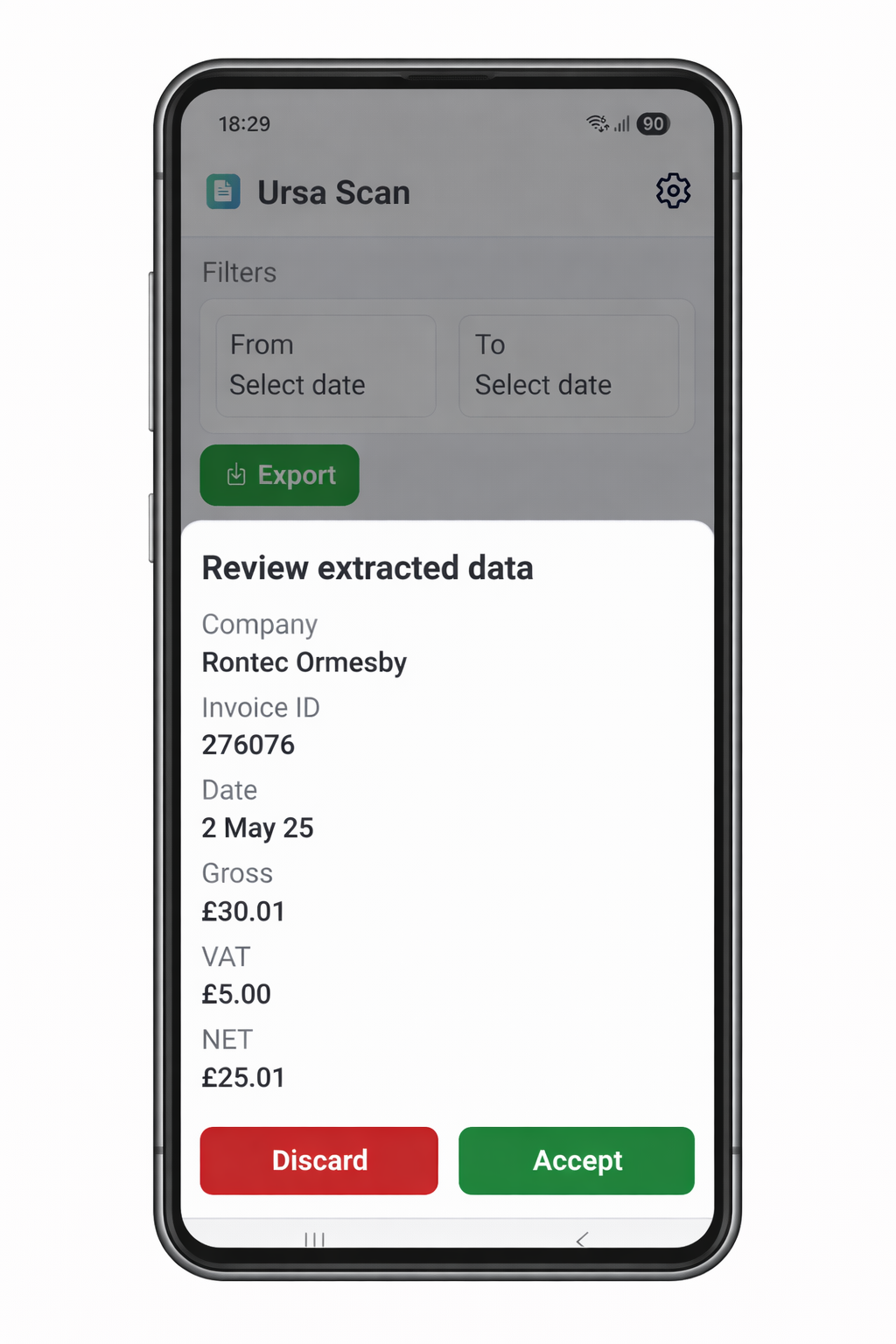Select the To date filter
This screenshot has height=1344, width=896.
pyautogui.click(x=569, y=366)
